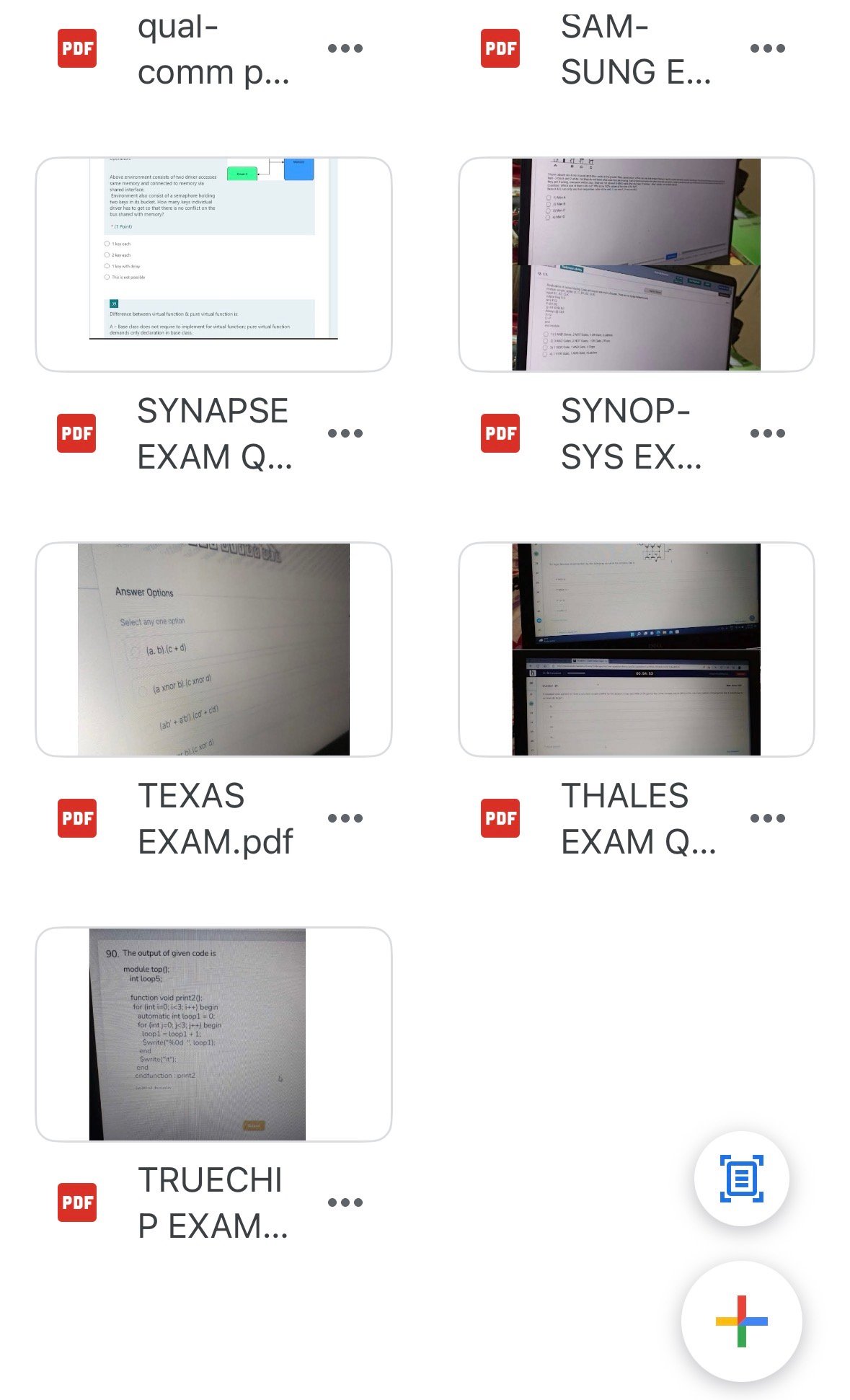Viewport: 850px width, 1400px height.
Task: Open more options for TRUECHIP EXAM file
Action: pos(345,1202)
